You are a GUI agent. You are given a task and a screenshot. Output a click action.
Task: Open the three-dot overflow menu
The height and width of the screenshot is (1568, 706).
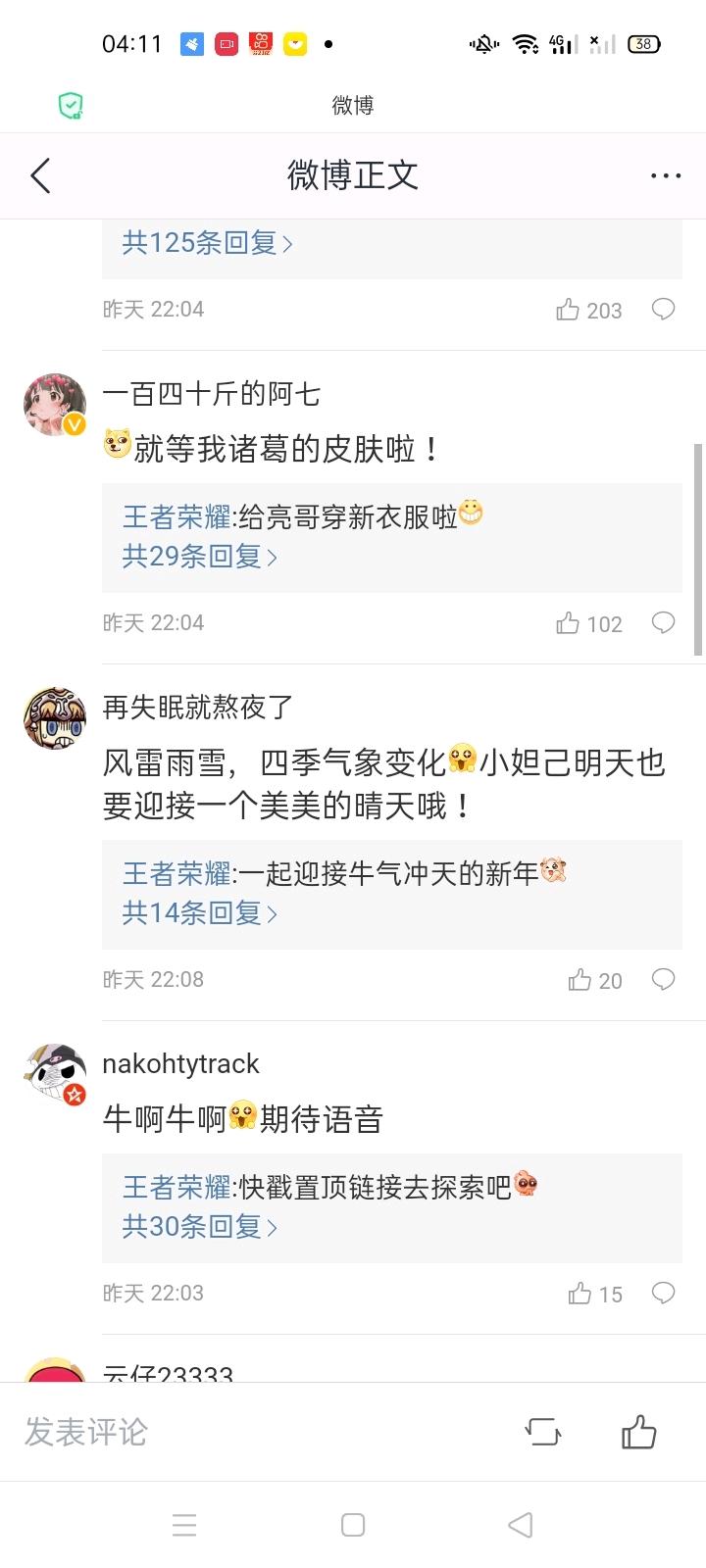(x=666, y=176)
